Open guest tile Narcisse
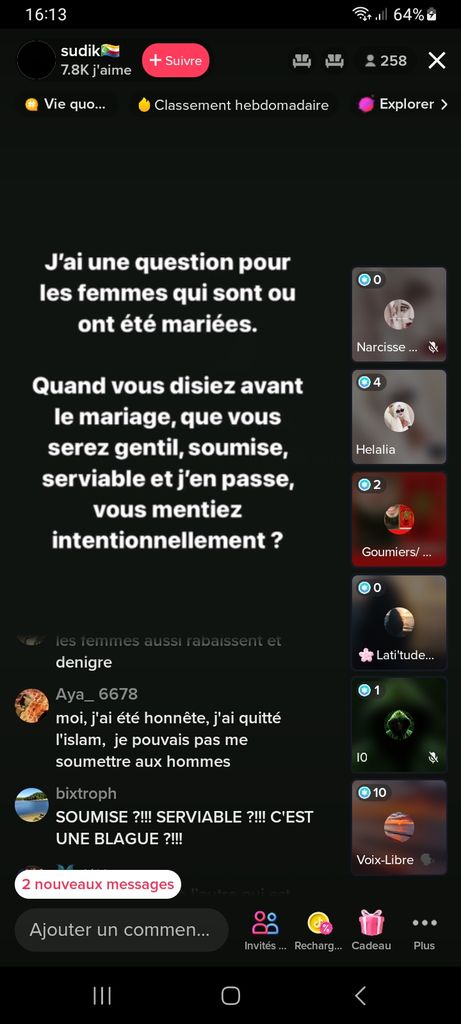The width and height of the screenshot is (461, 1024). (x=399, y=314)
